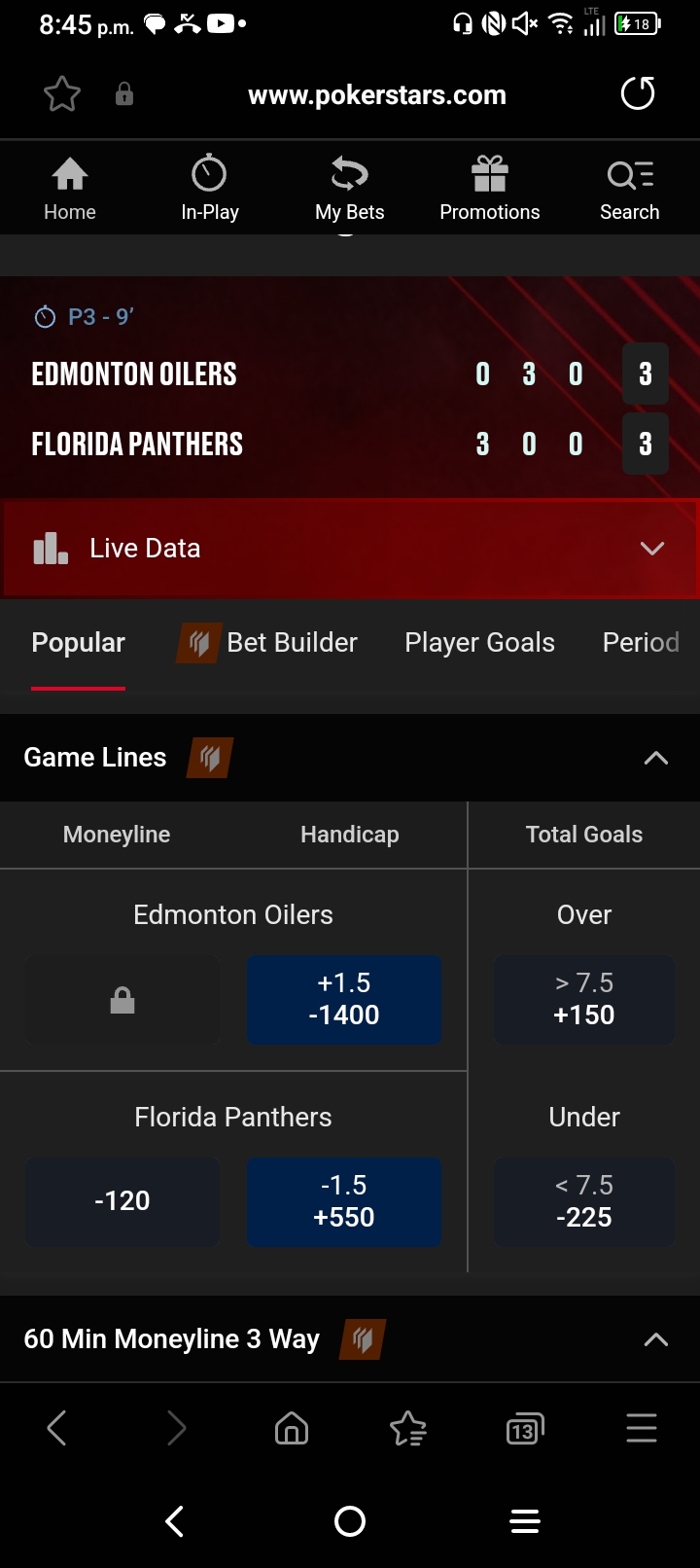Open the Search section

630,189
